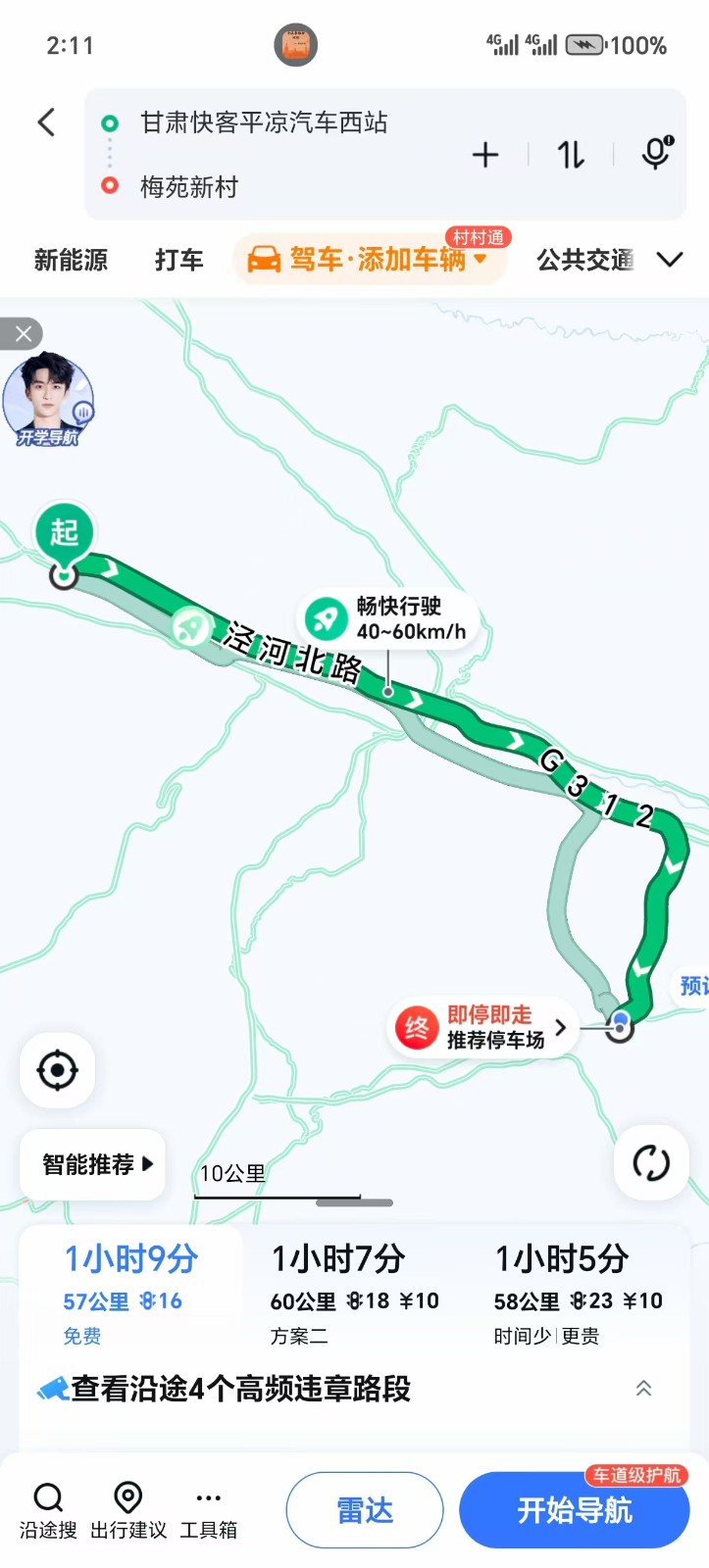The height and width of the screenshot is (1568, 709).
Task: Choose the 1小时7分 方案二 route
Action: point(354,1293)
